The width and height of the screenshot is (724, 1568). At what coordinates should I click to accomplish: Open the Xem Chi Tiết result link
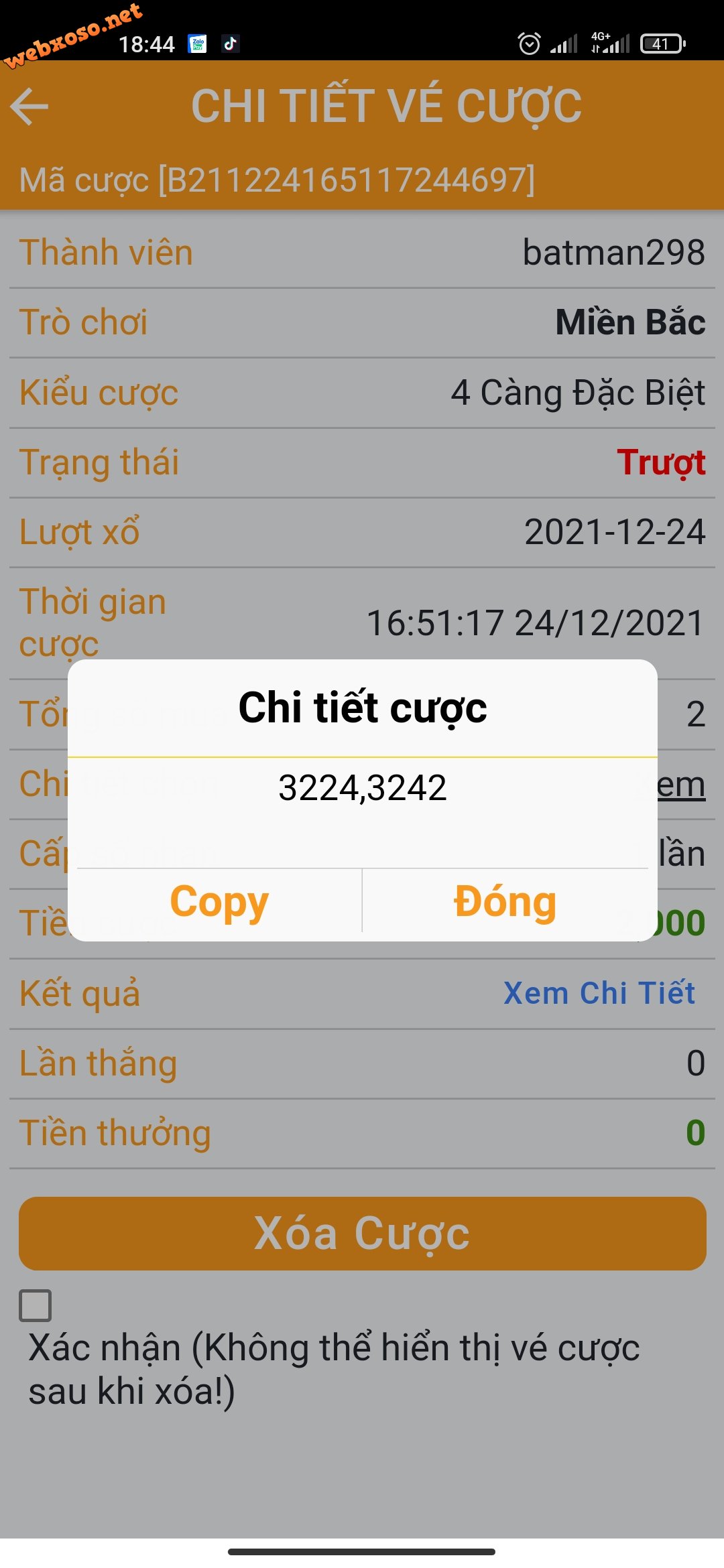pos(599,993)
